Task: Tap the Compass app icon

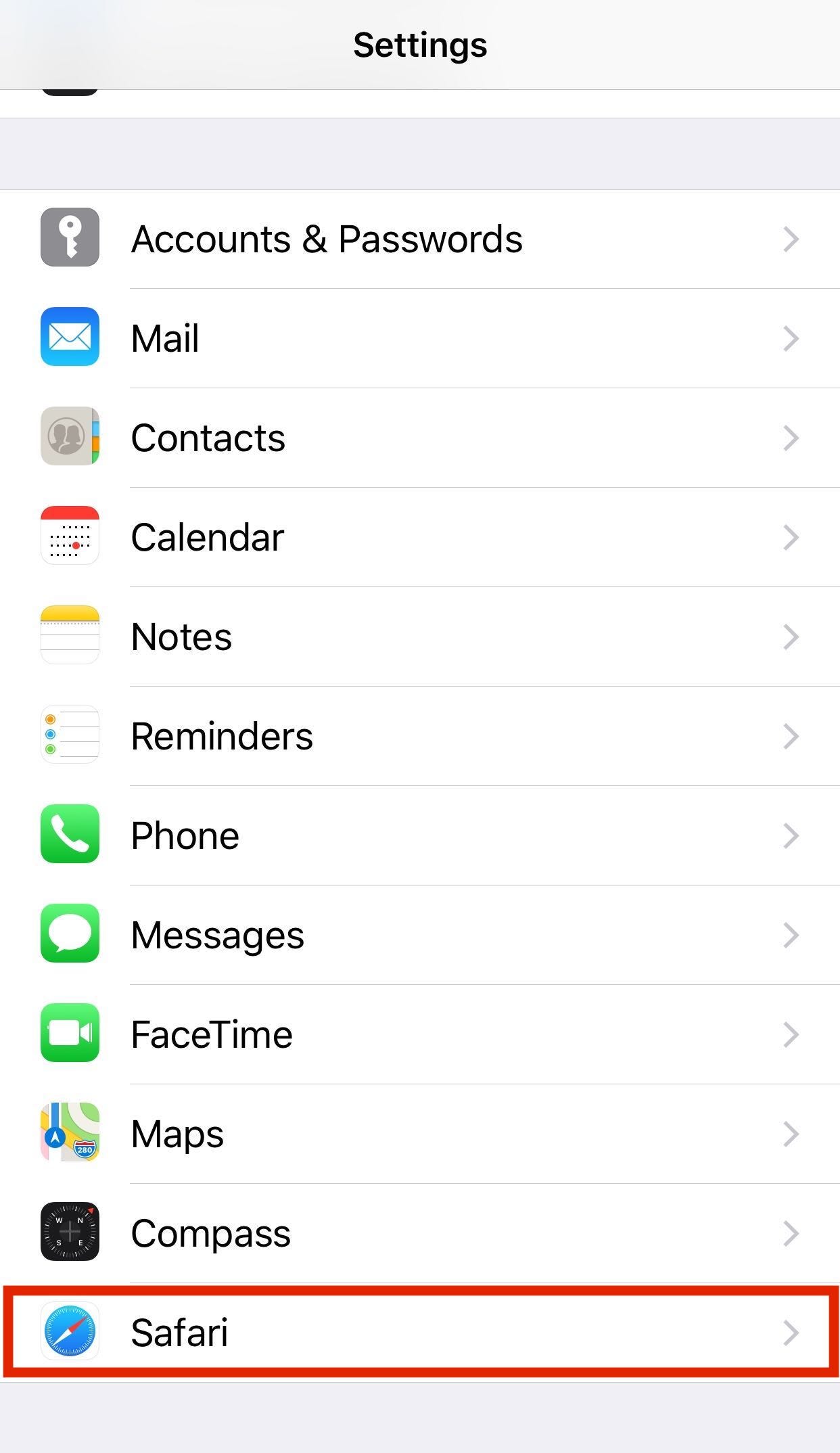Action: pyautogui.click(x=70, y=1232)
